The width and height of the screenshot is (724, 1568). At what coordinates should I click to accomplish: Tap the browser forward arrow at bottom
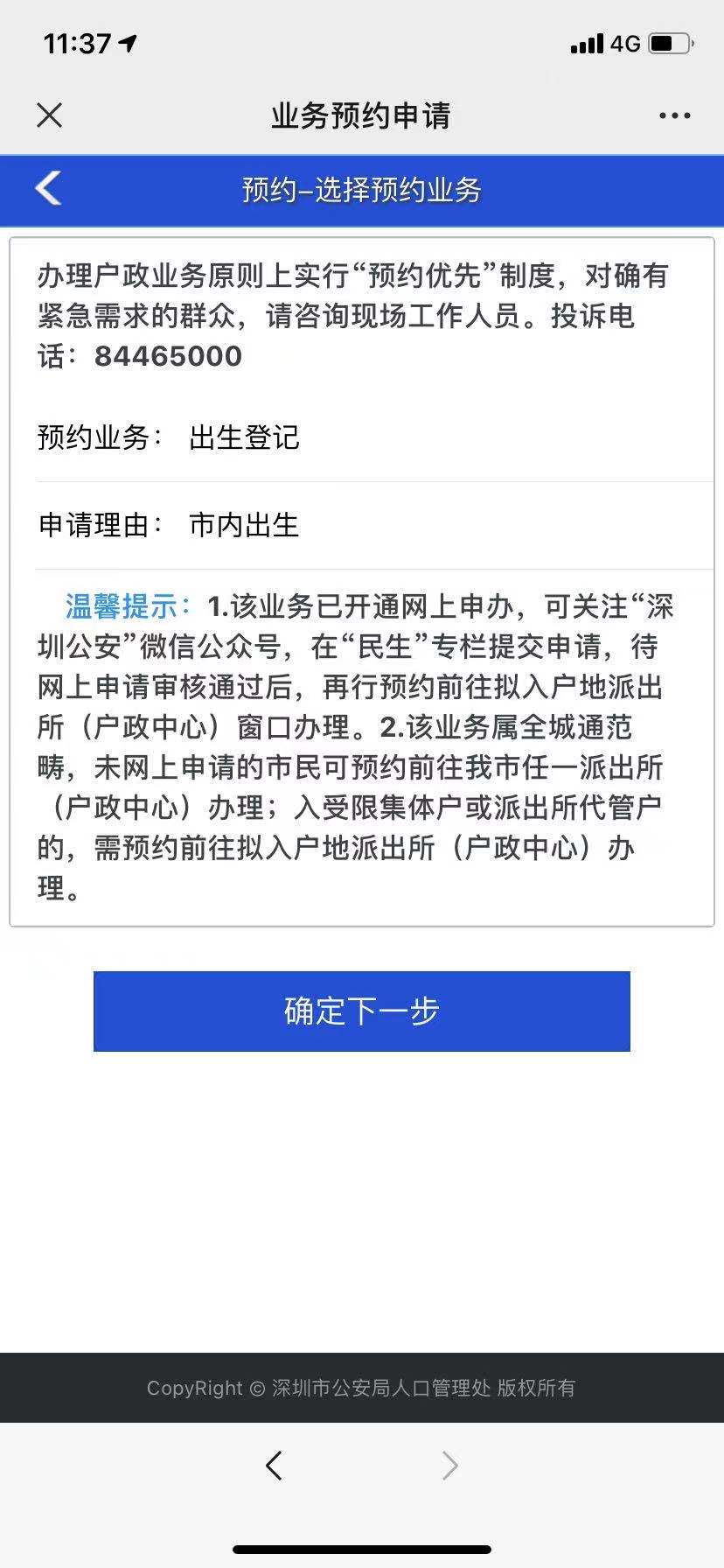(x=449, y=1466)
